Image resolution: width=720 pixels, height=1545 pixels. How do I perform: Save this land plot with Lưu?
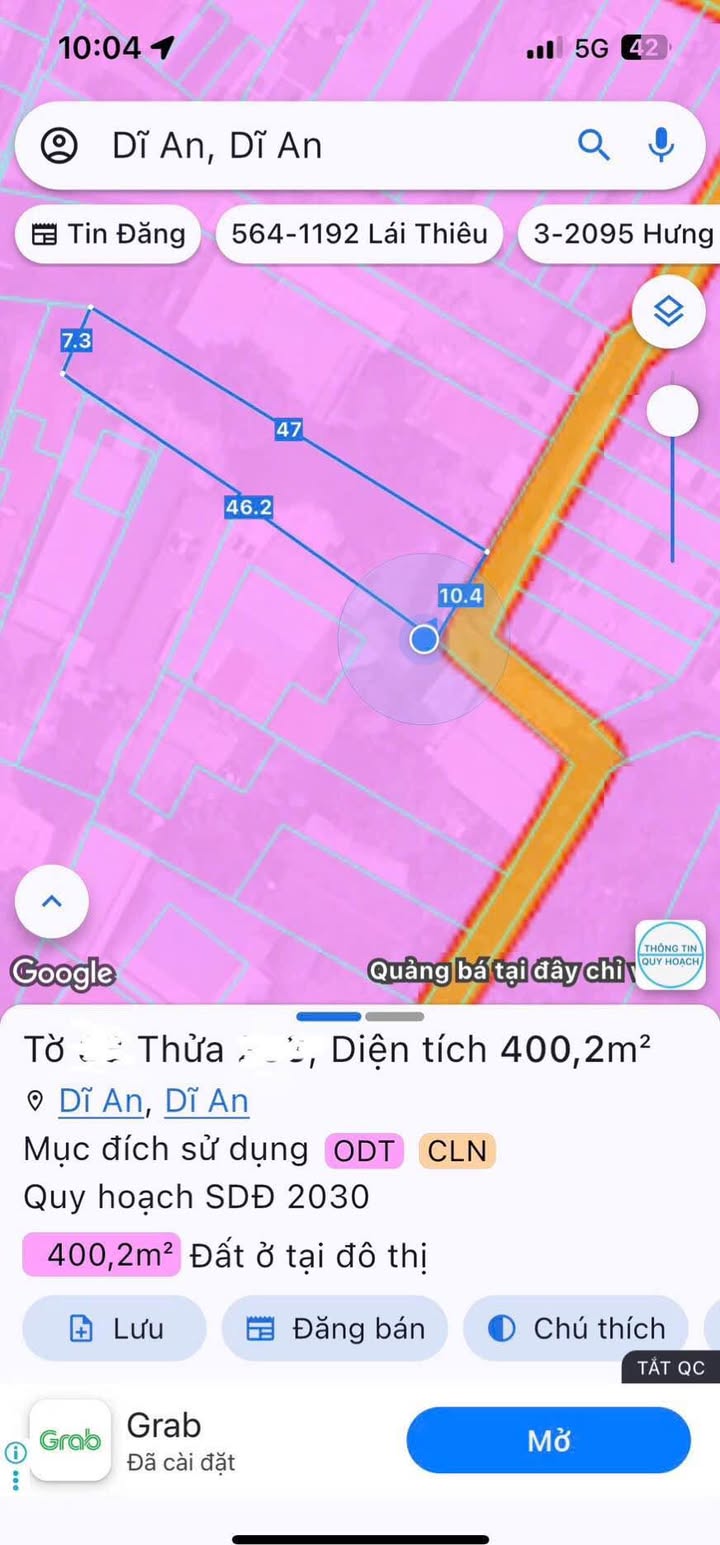pyautogui.click(x=114, y=1329)
